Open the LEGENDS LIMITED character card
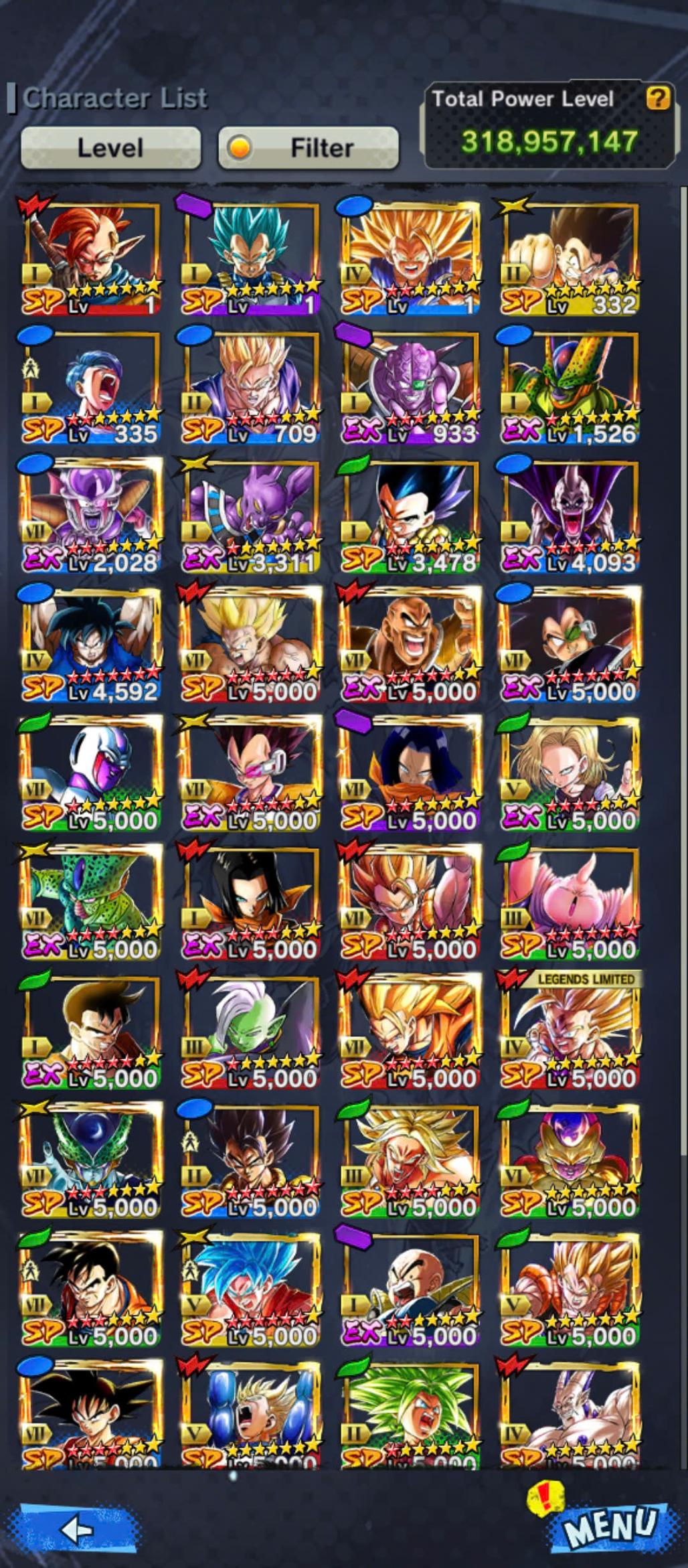The height and width of the screenshot is (1568, 688). (570, 1029)
